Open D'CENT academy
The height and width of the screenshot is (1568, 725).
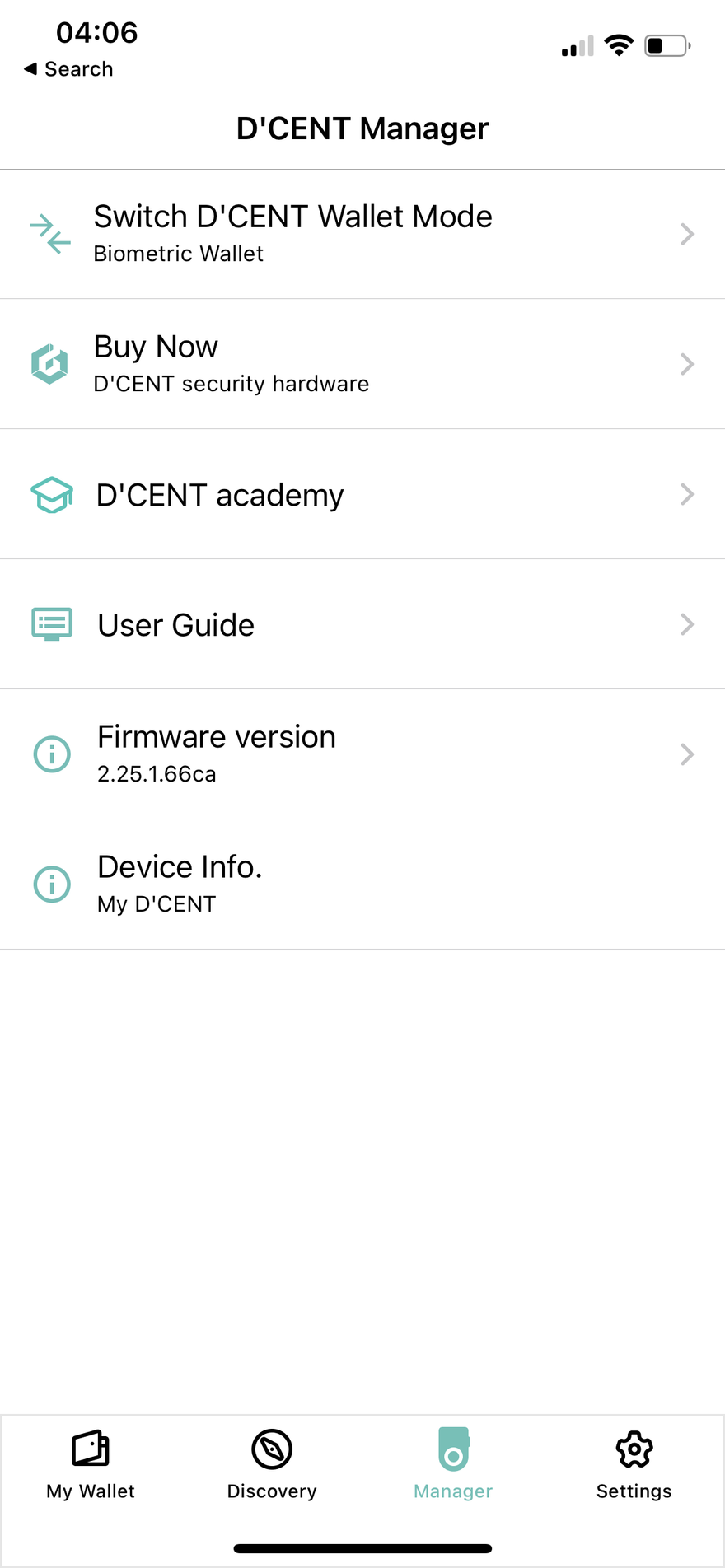pyautogui.click(x=362, y=494)
